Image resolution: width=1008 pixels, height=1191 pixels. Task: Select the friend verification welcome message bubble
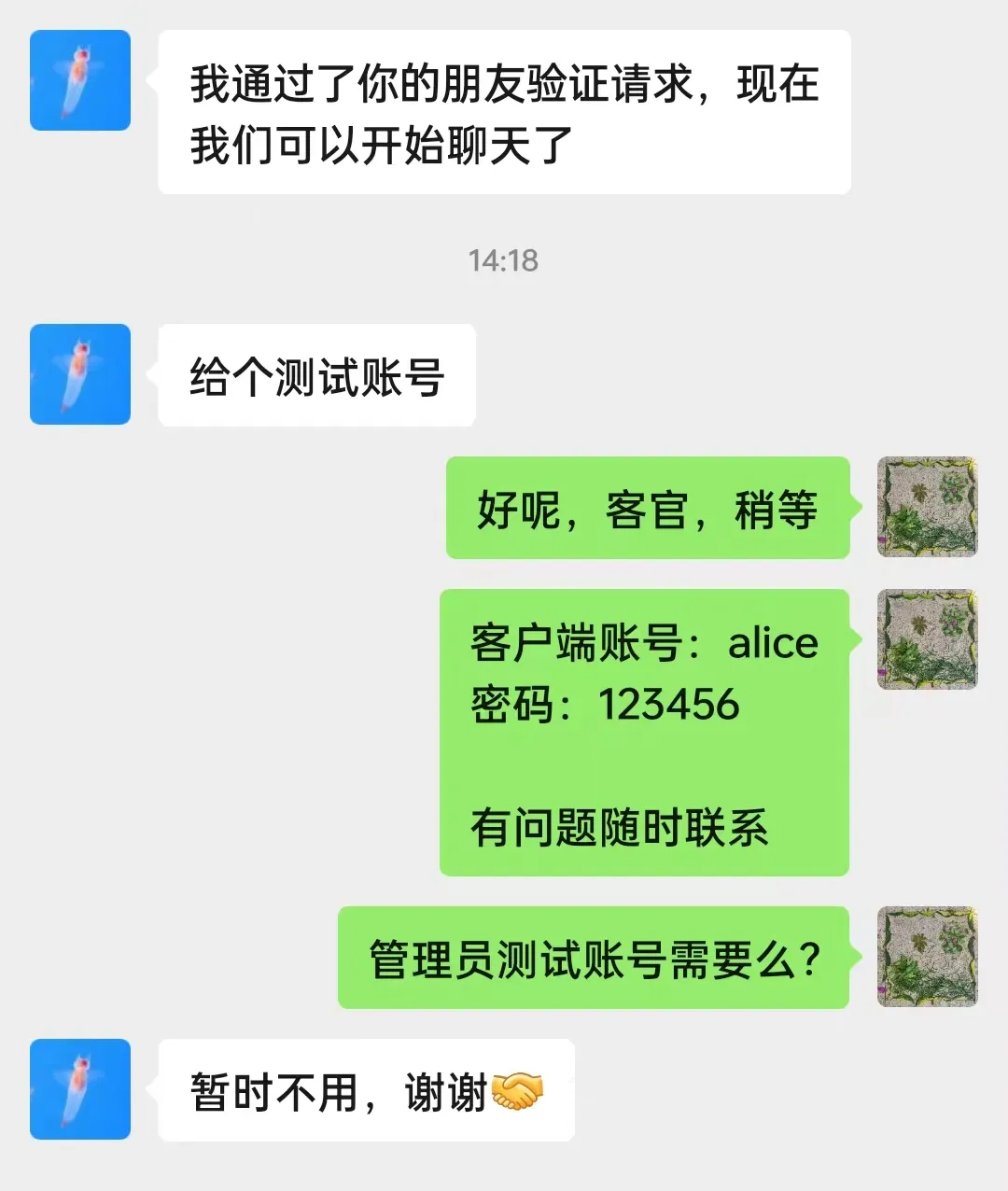(504, 112)
